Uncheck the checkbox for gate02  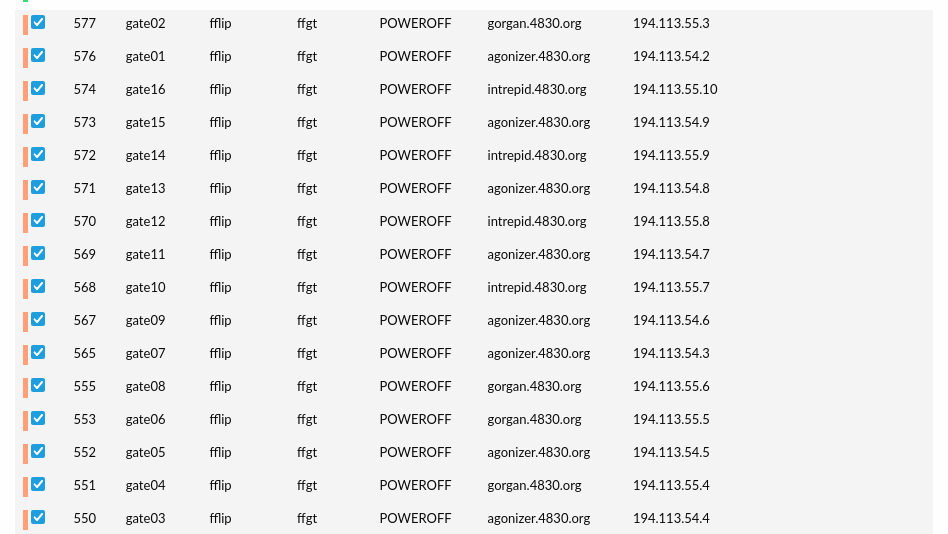click(38, 22)
